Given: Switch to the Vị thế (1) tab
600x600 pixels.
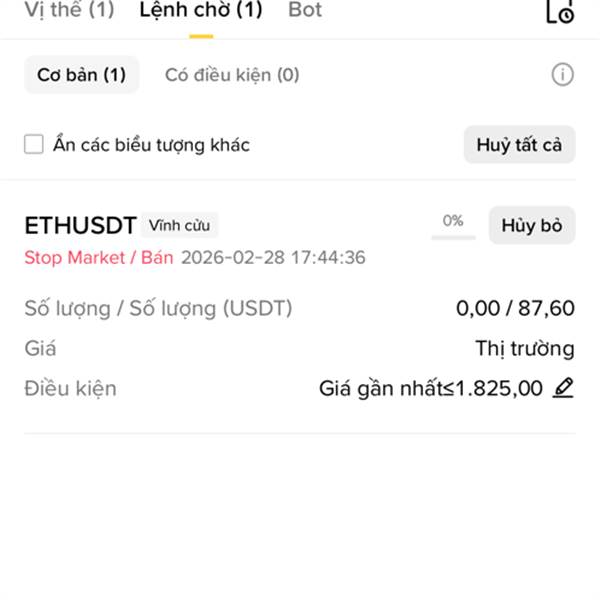Looking at the screenshot, I should coord(69,11).
